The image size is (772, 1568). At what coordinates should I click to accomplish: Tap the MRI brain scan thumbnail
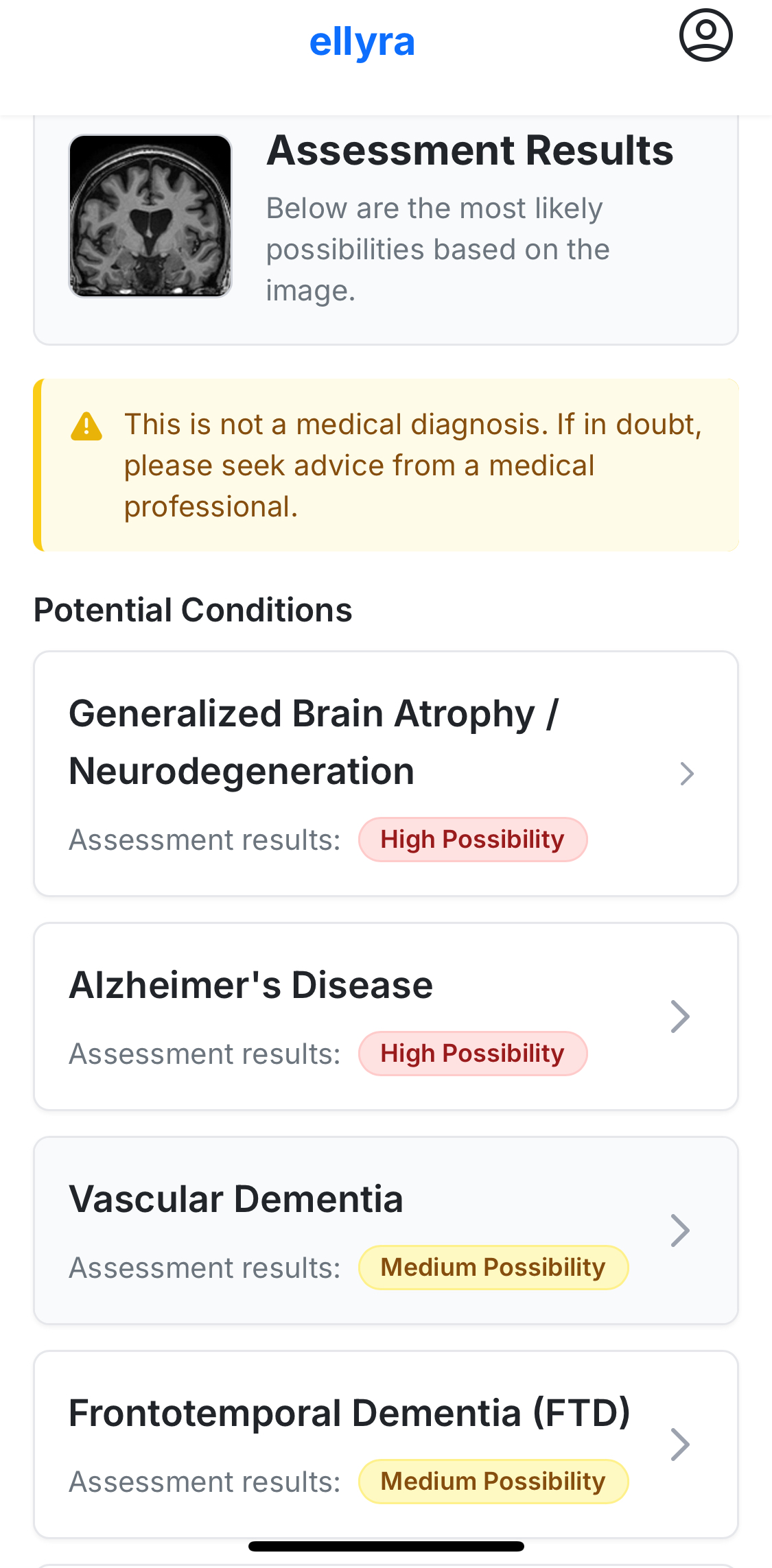point(150,215)
